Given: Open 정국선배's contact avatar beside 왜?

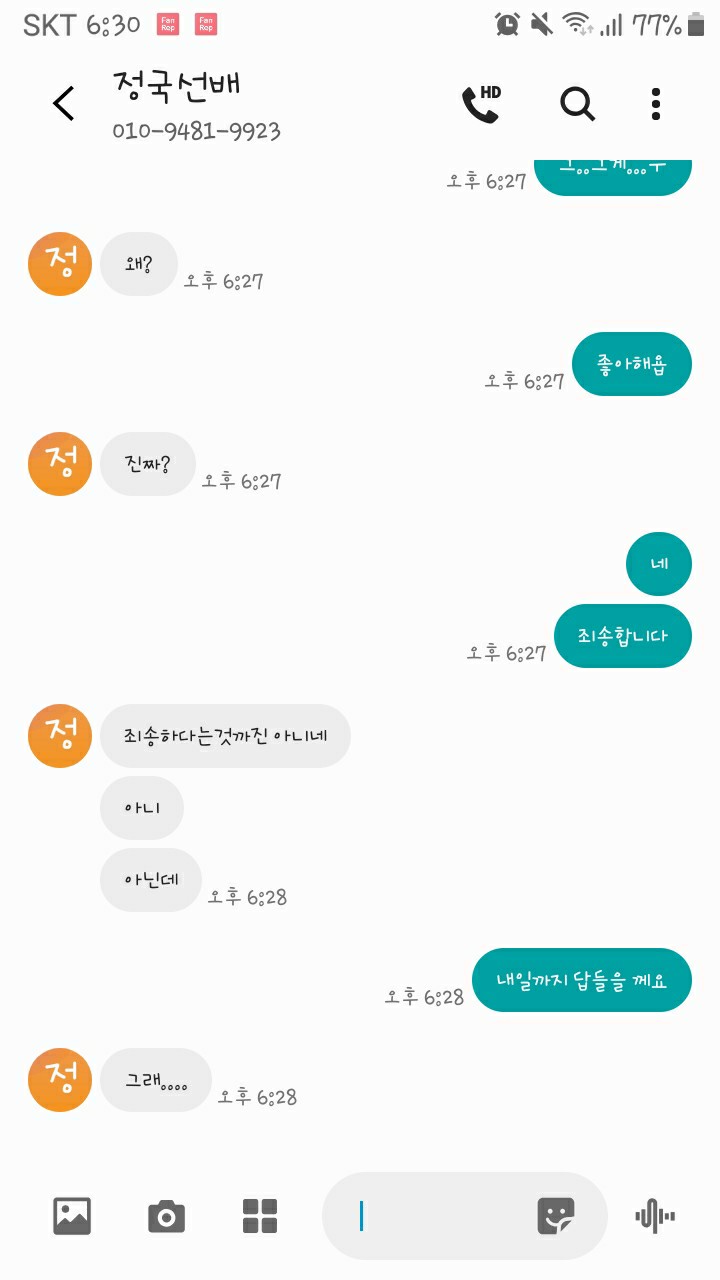Looking at the screenshot, I should click(60, 264).
